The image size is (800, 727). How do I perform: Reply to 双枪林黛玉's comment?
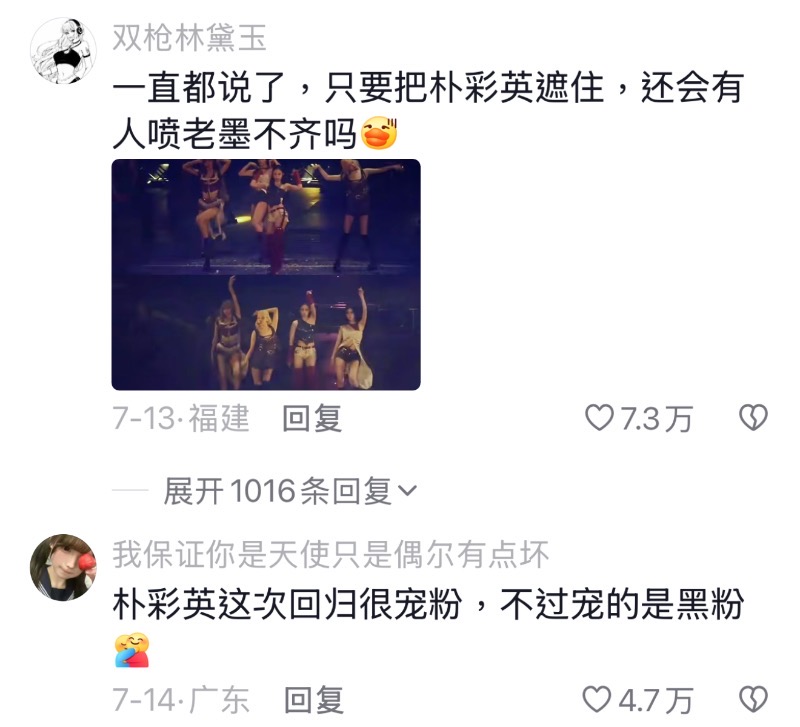coord(312,418)
